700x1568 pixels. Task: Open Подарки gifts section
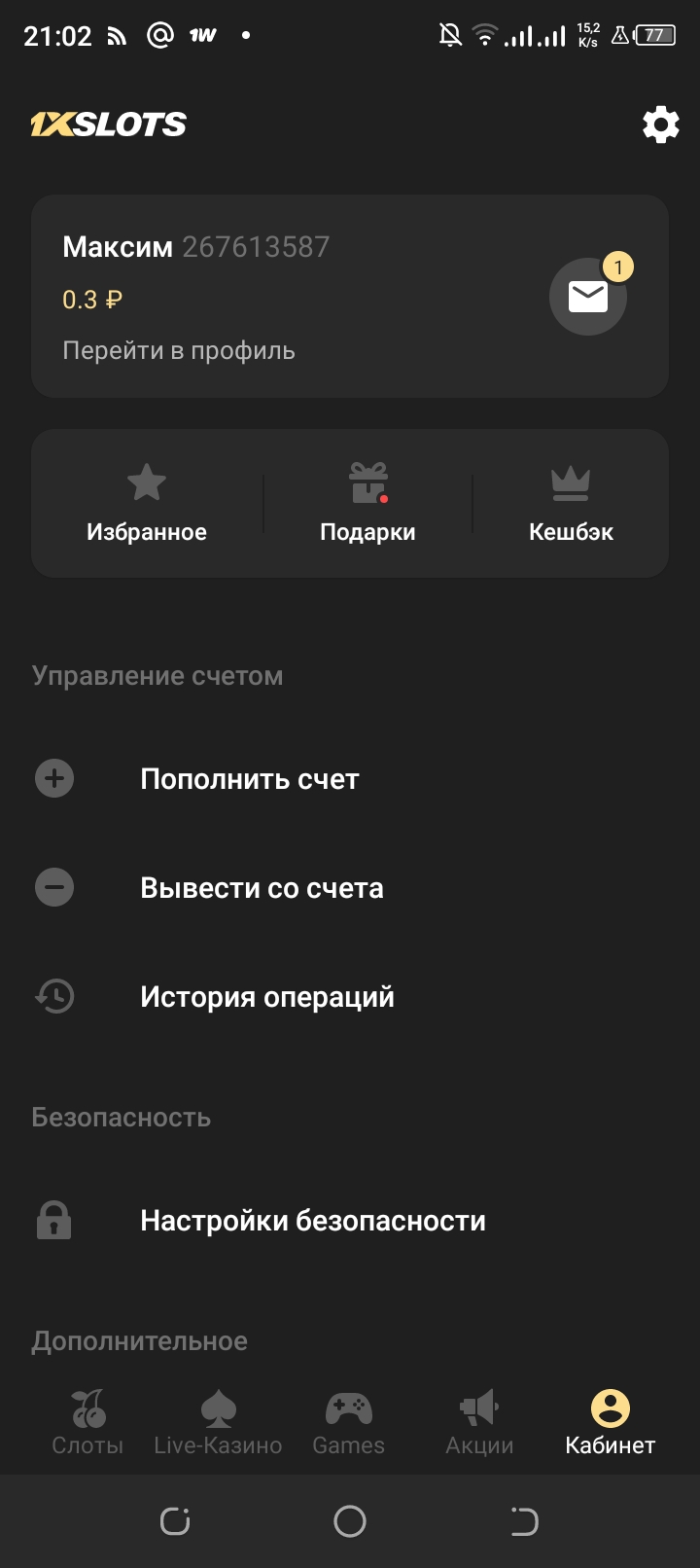click(x=367, y=504)
